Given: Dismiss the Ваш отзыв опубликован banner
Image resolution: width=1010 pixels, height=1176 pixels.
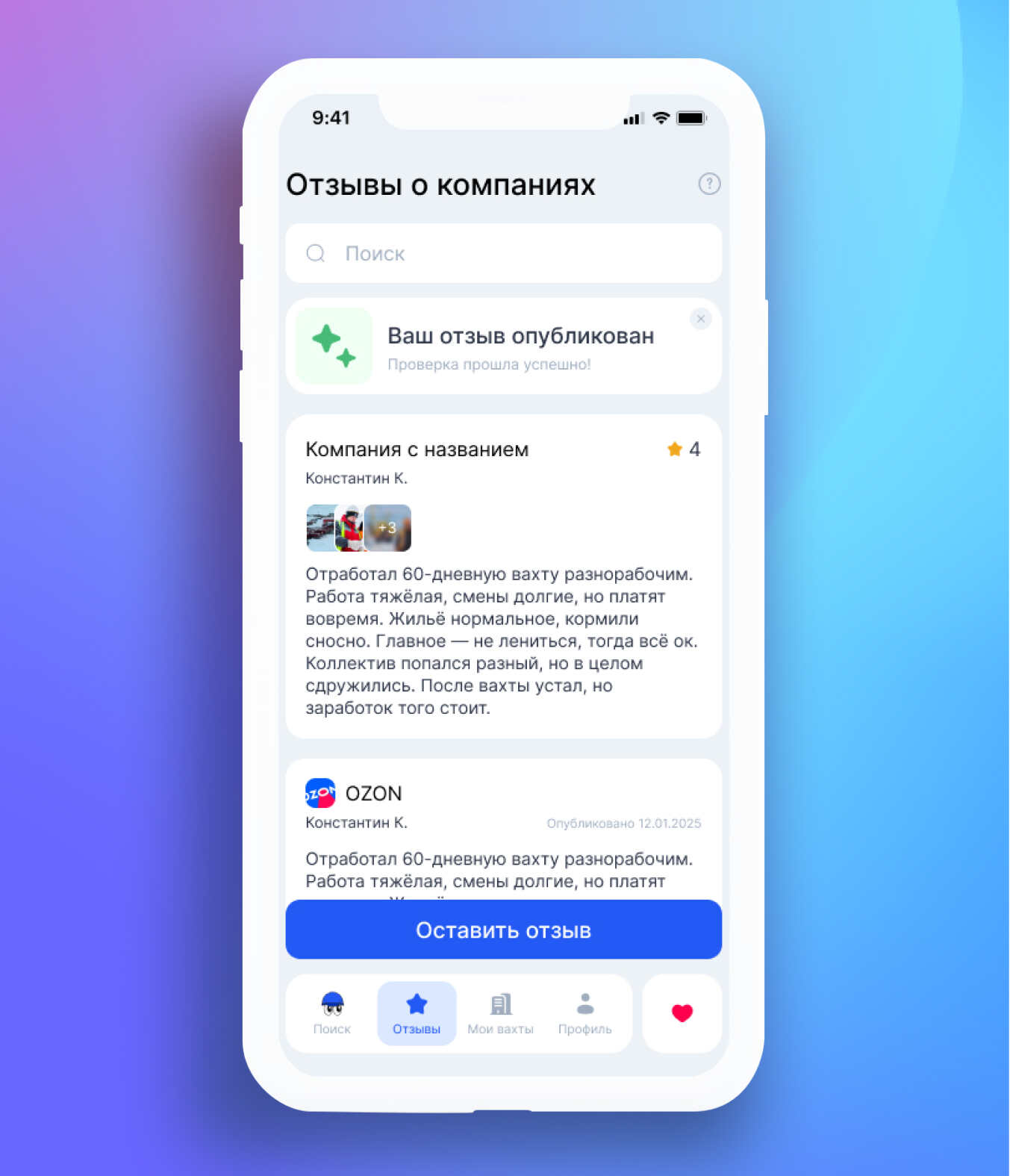Looking at the screenshot, I should tap(700, 319).
